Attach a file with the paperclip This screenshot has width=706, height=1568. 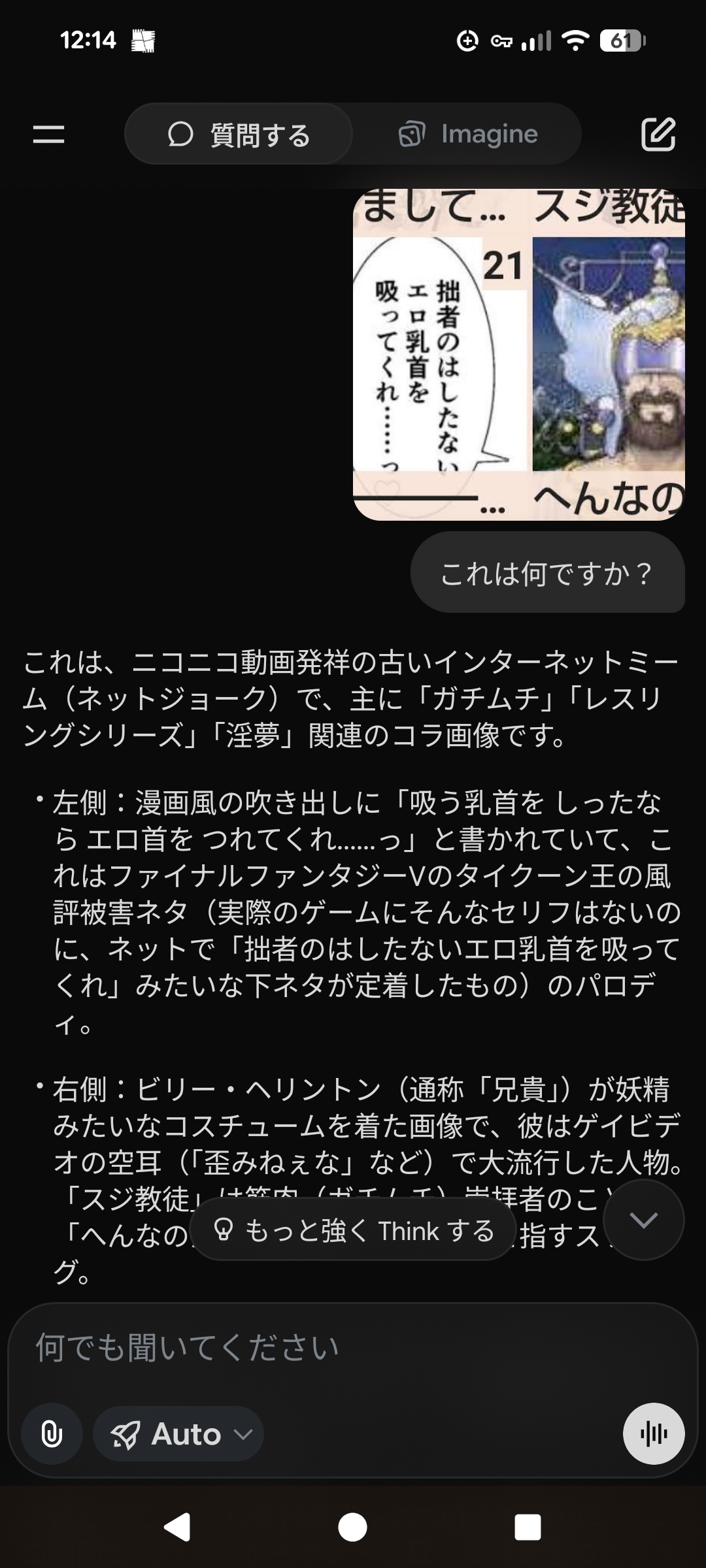point(52,1435)
